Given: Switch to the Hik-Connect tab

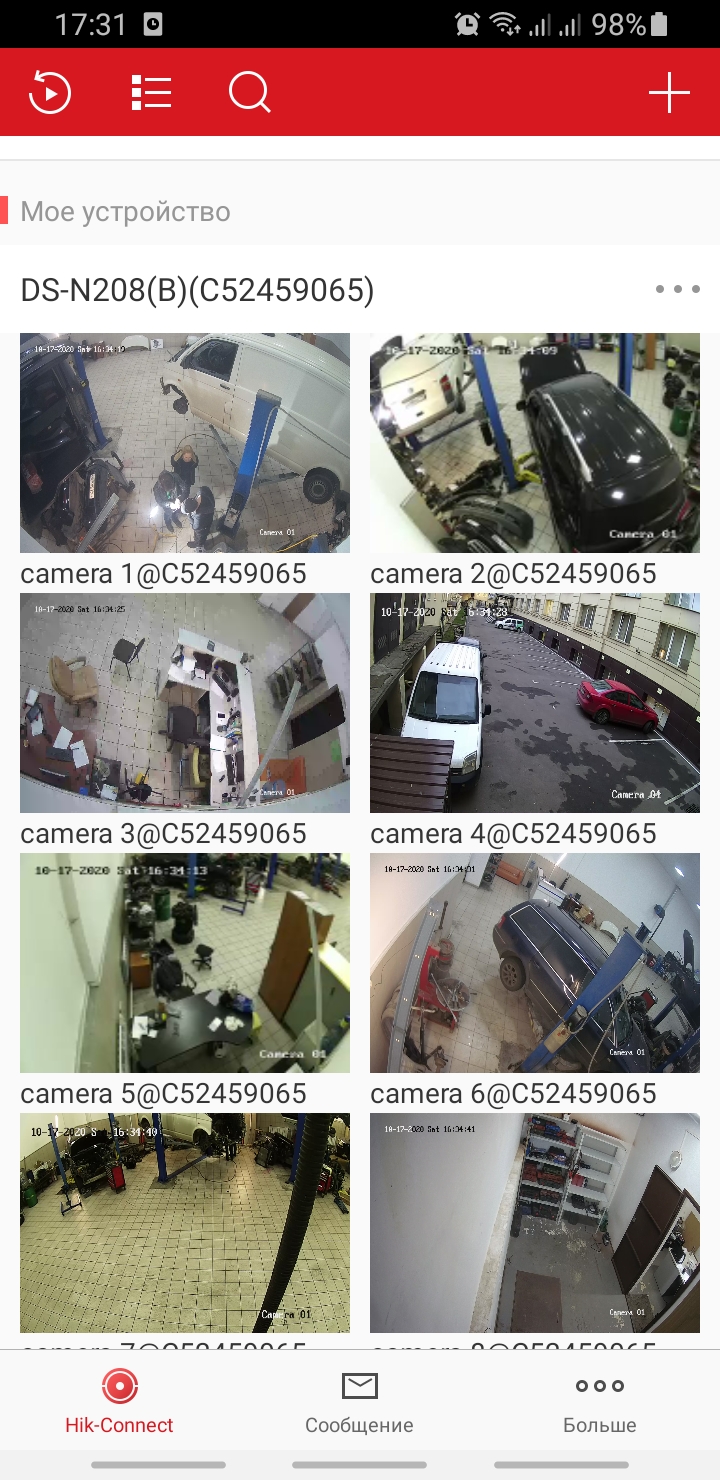Looking at the screenshot, I should click(x=119, y=1402).
